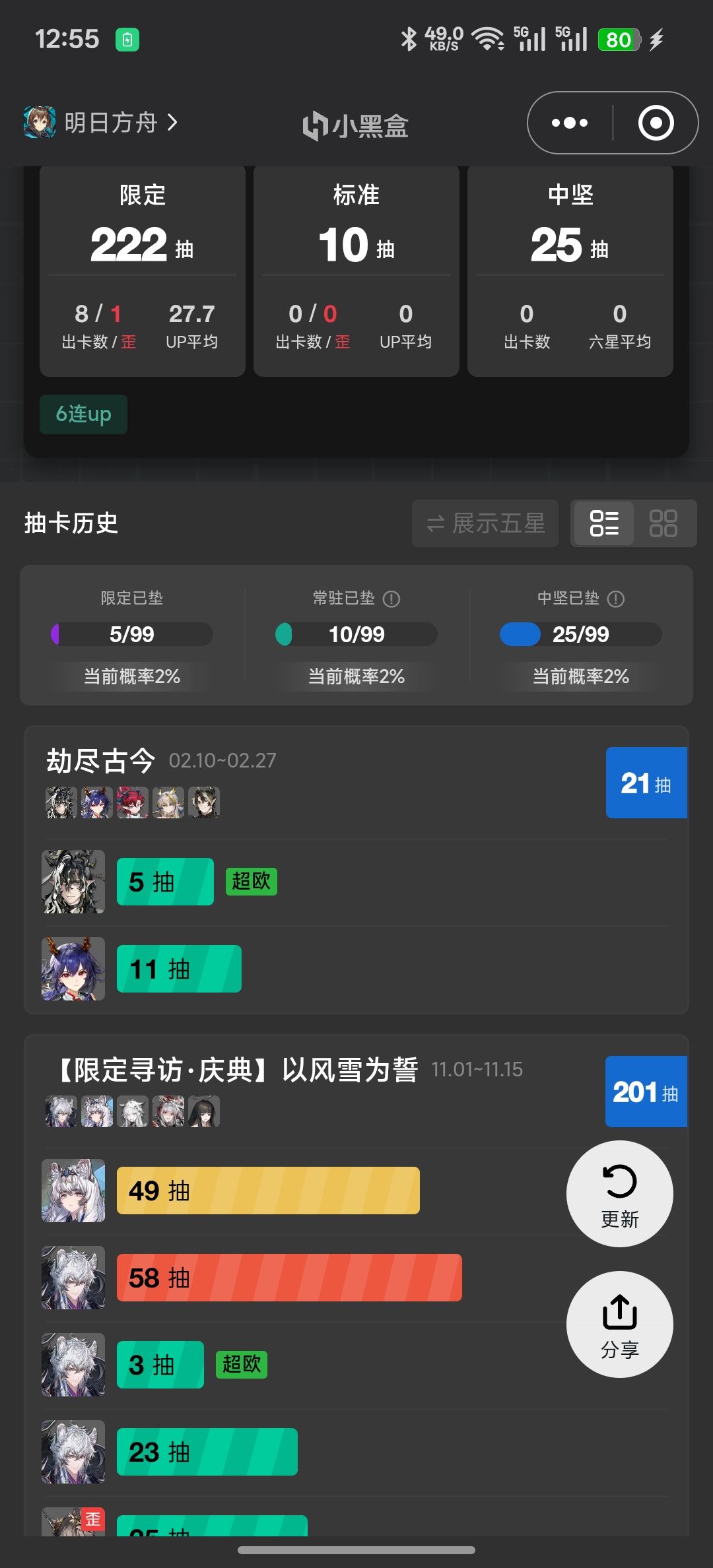The image size is (713, 1568).
Task: Switch to list view layout
Action: coord(604,523)
